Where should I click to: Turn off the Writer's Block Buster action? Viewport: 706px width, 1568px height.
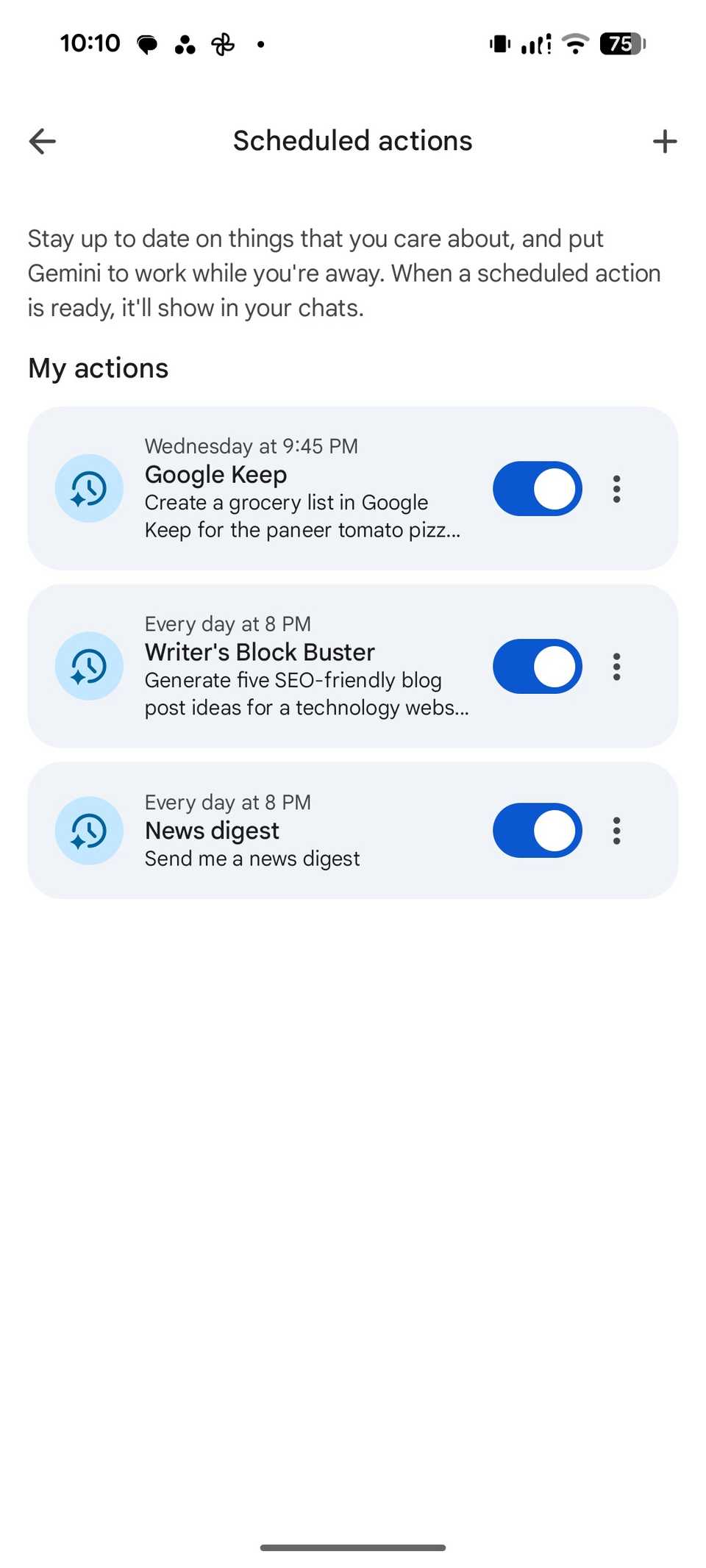click(537, 666)
